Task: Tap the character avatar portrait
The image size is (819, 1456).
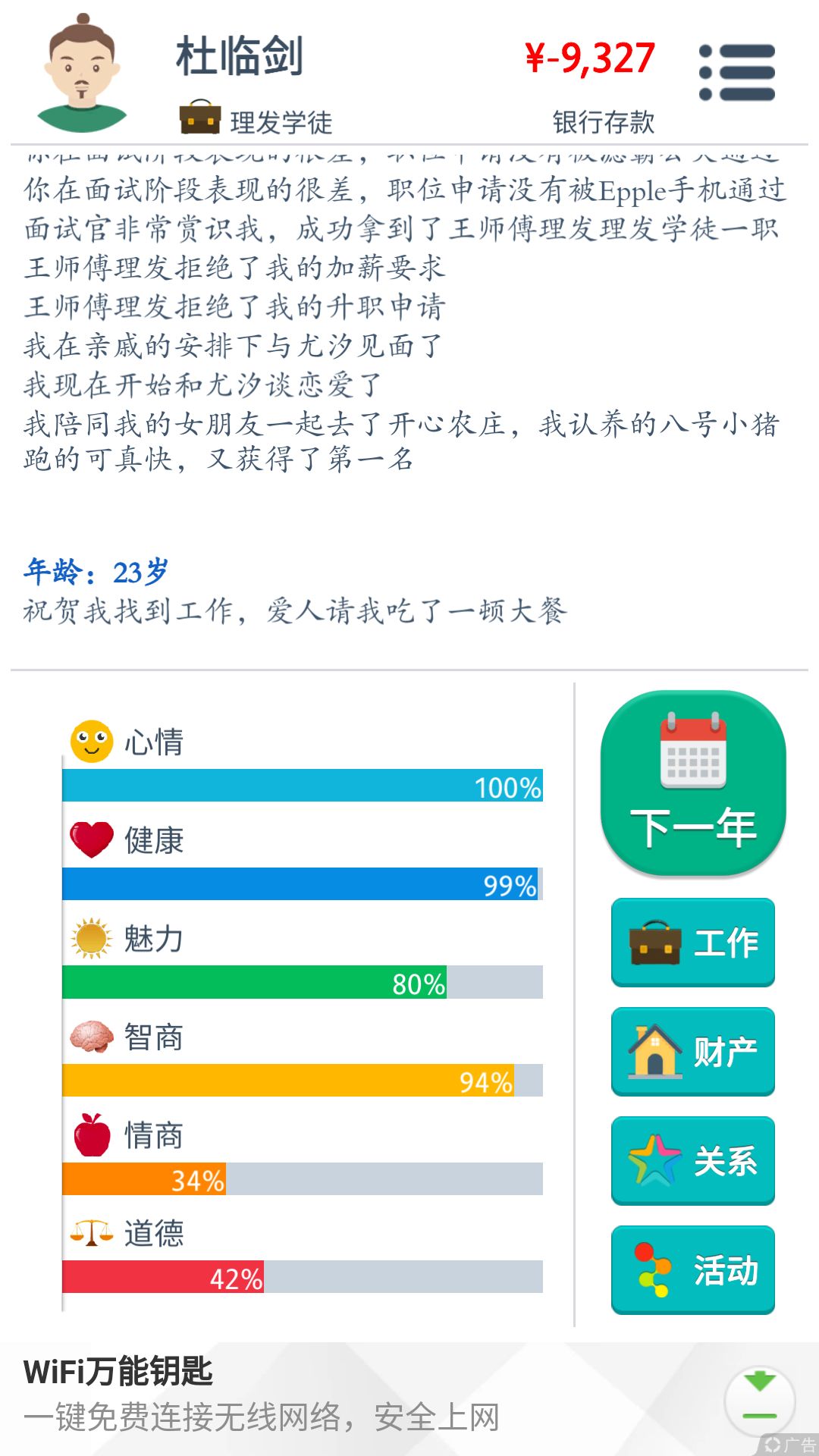Action: click(83, 72)
